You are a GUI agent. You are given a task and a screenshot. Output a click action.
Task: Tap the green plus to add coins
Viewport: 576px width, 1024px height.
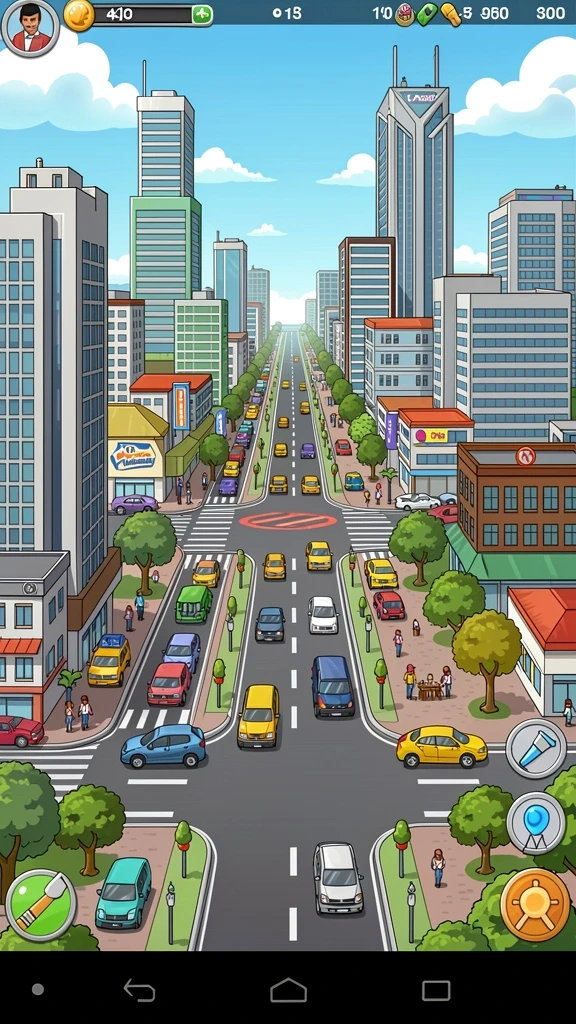coord(202,14)
